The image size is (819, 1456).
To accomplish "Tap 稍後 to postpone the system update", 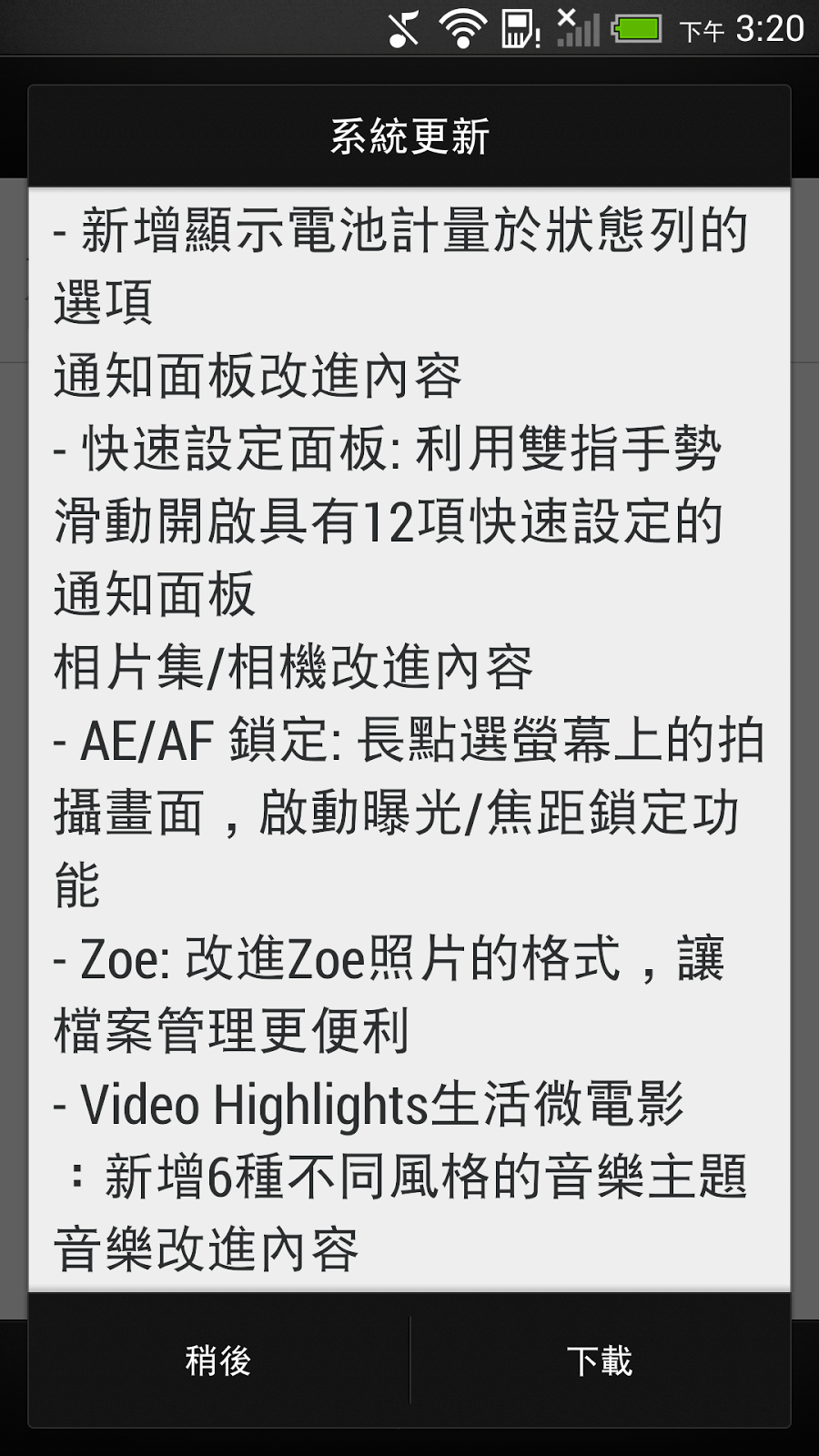I will (x=218, y=1360).
